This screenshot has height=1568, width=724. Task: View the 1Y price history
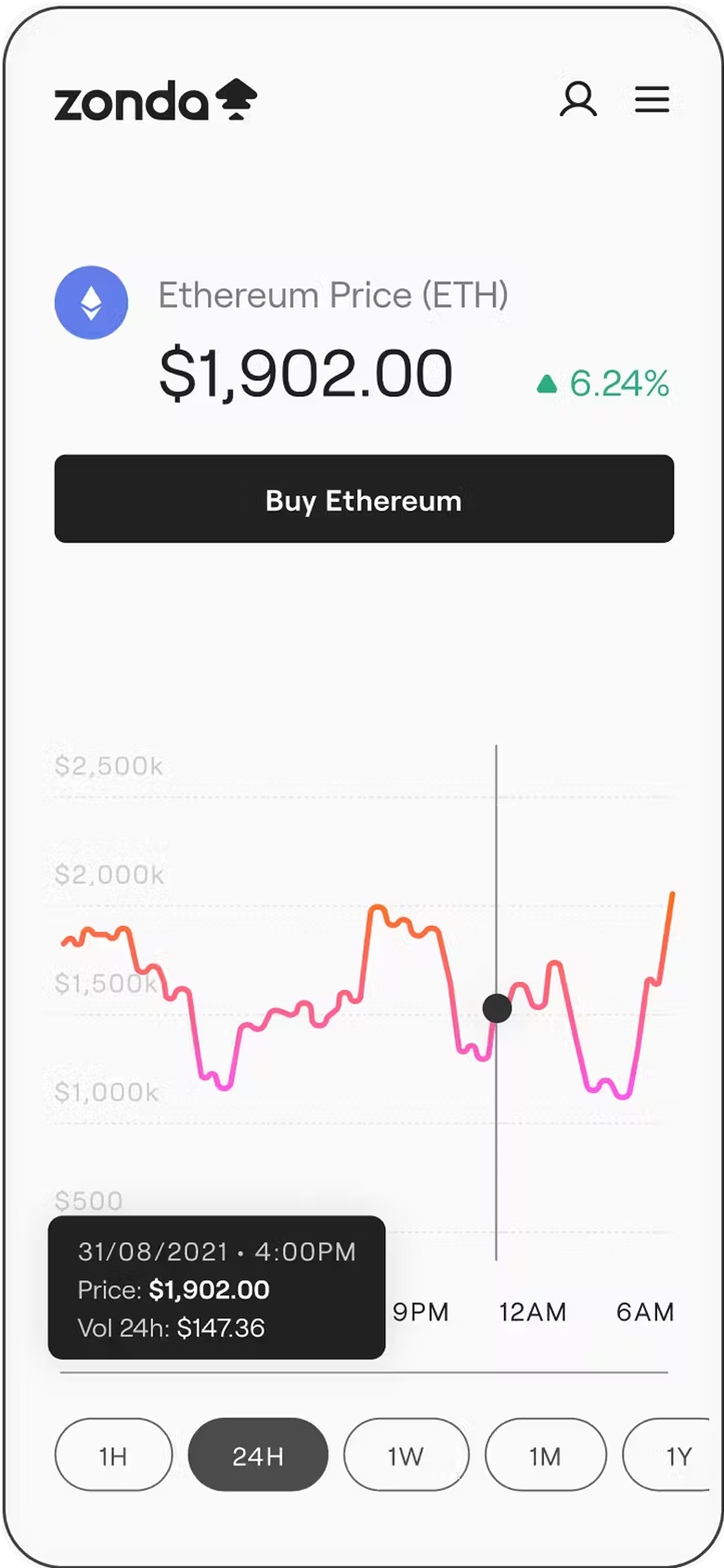673,1455
